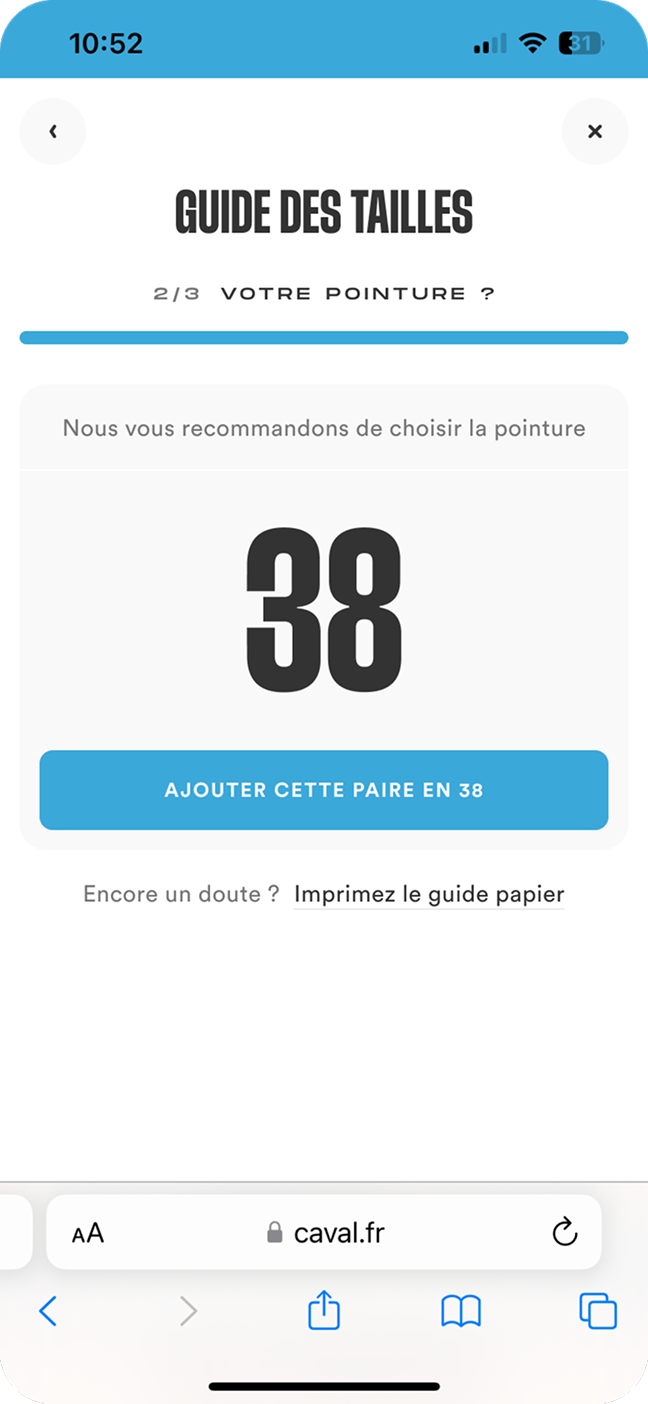Go back to the previous size guide step
This screenshot has height=1404, width=648.
(53, 131)
